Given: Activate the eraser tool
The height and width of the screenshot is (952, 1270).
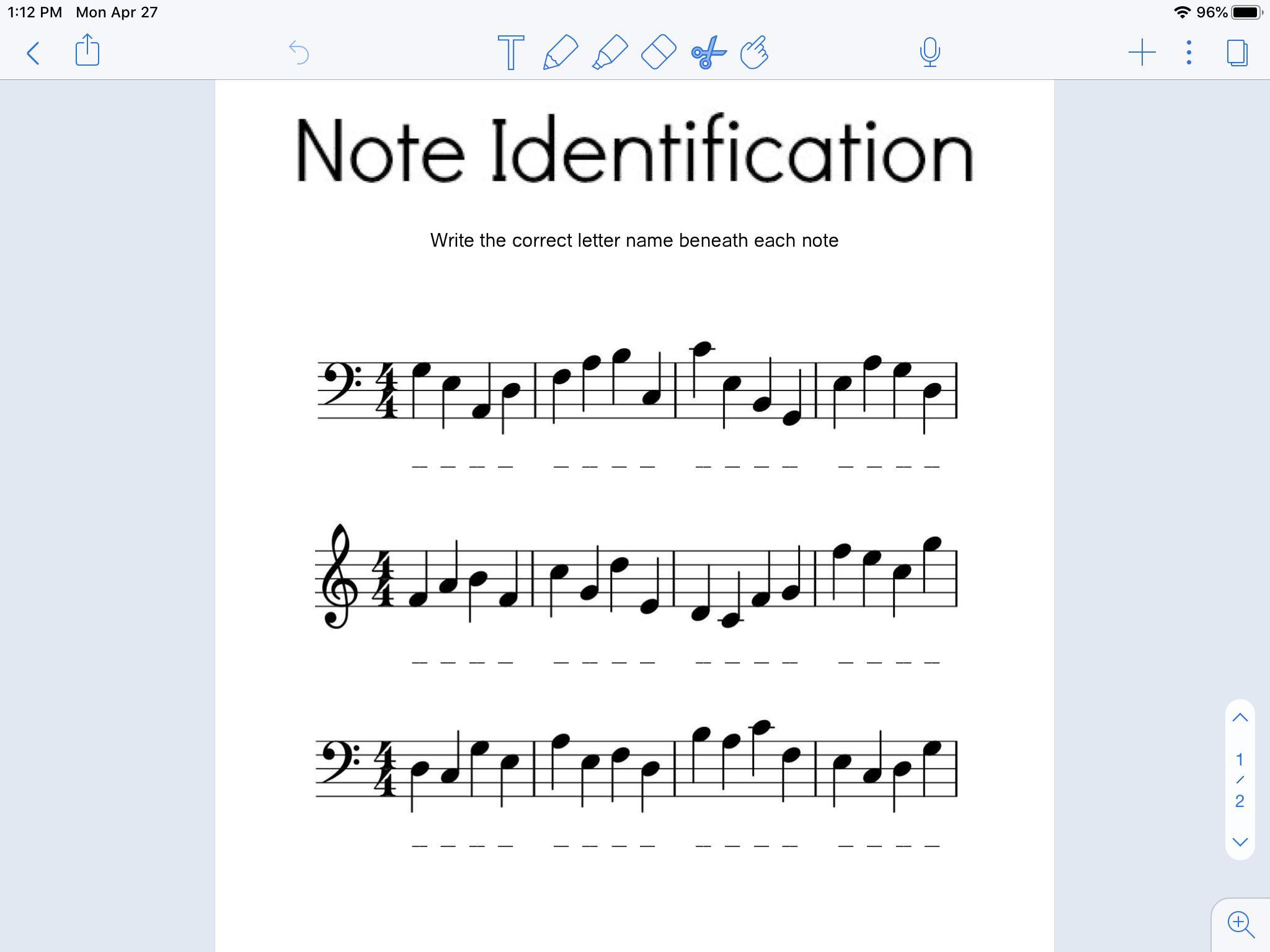Looking at the screenshot, I should tap(658, 53).
